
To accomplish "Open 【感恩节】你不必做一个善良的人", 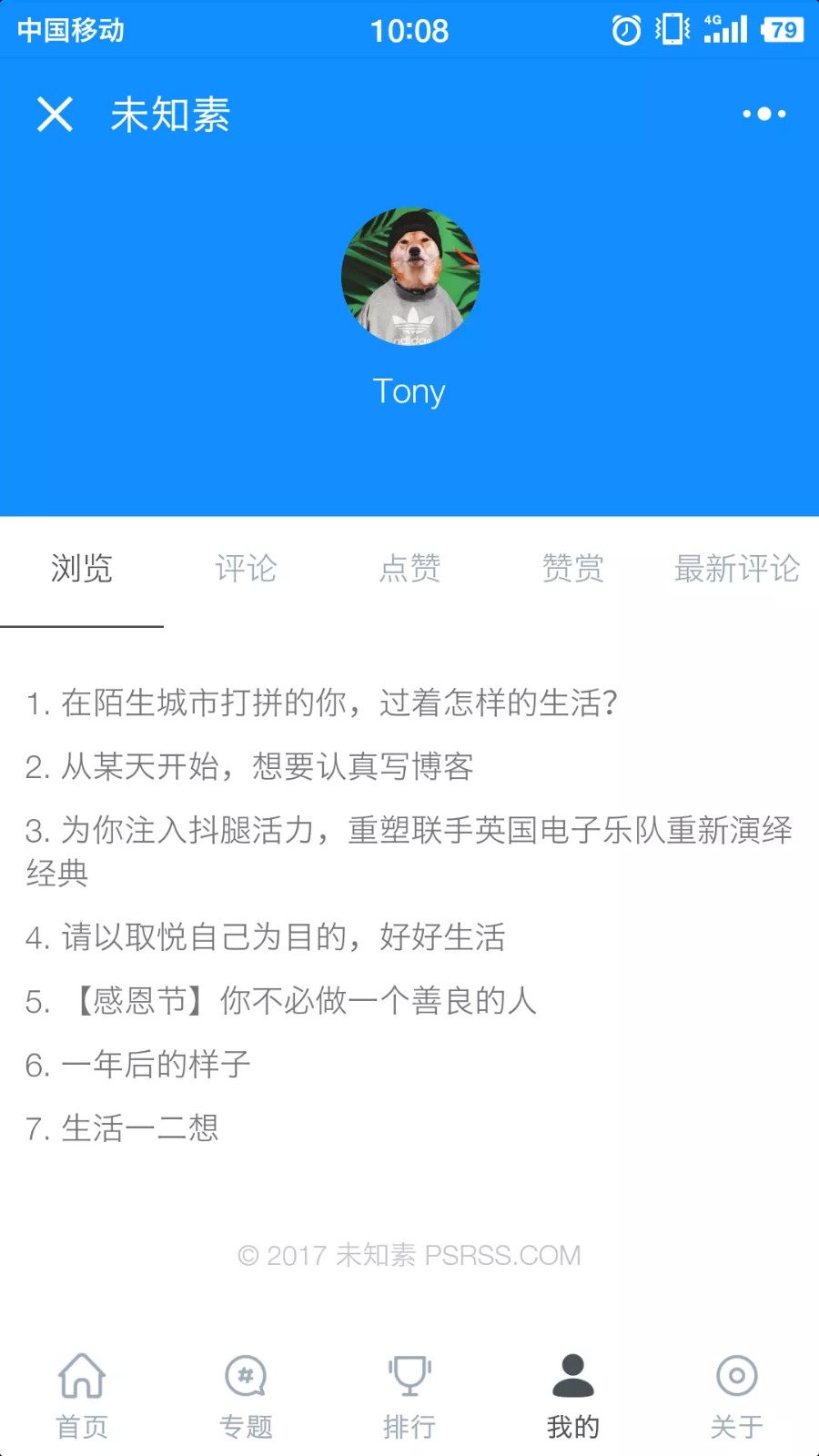I will [x=280, y=1001].
